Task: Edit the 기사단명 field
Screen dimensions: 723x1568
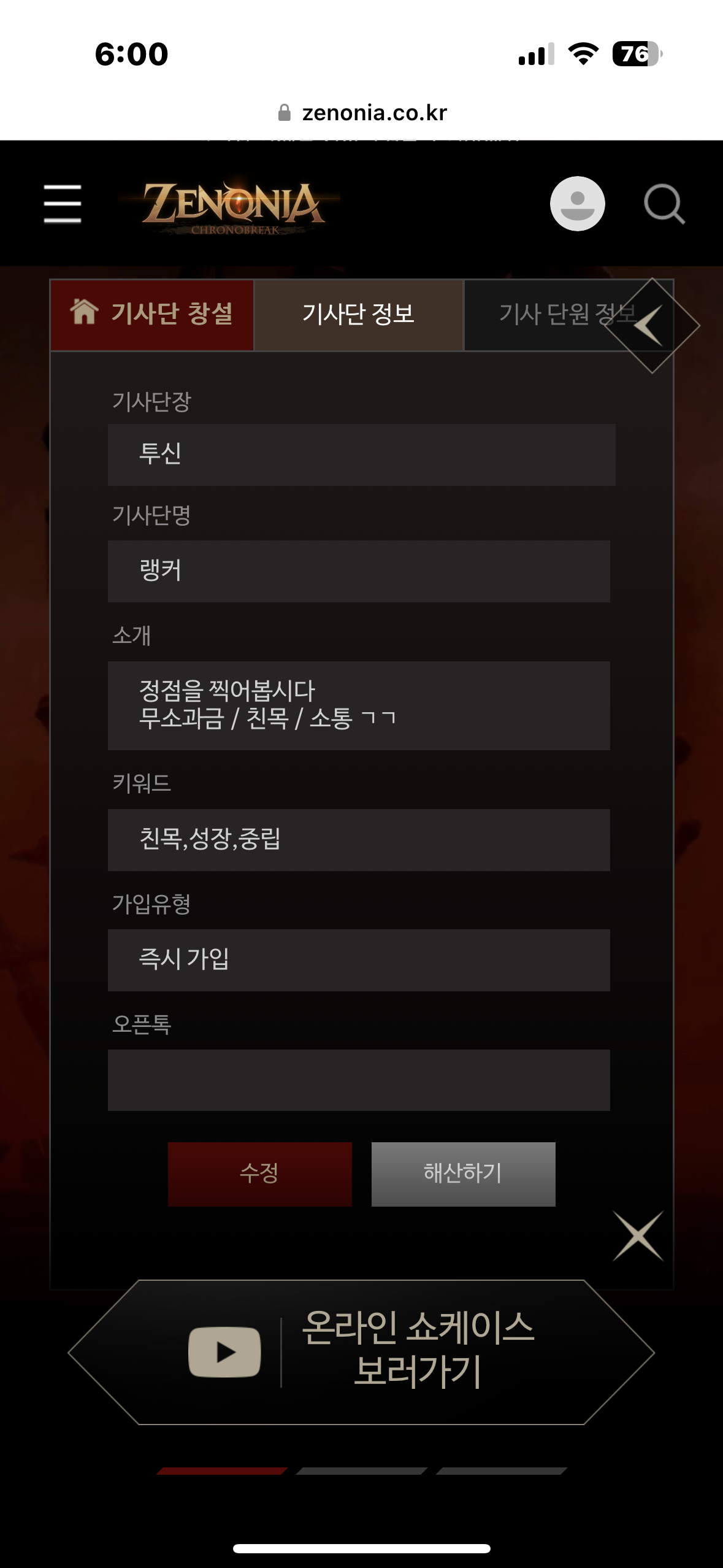Action: click(359, 571)
